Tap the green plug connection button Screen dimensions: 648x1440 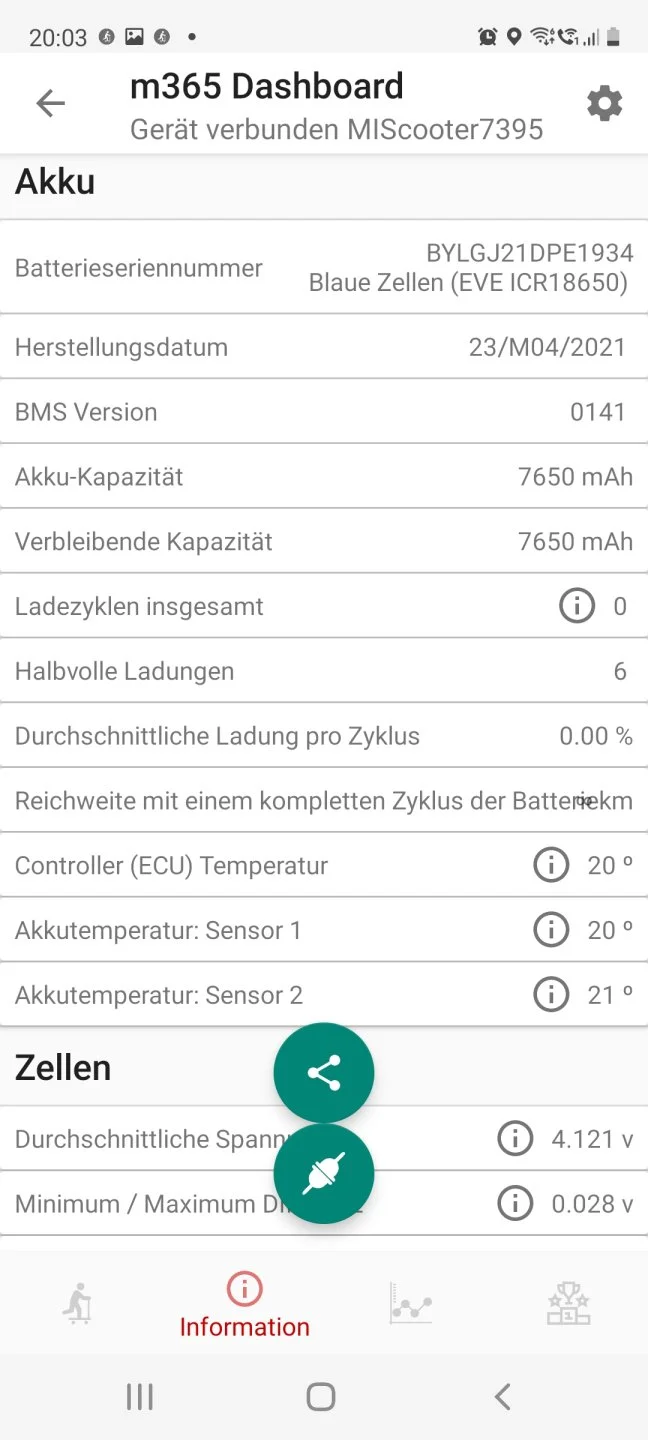(324, 1173)
